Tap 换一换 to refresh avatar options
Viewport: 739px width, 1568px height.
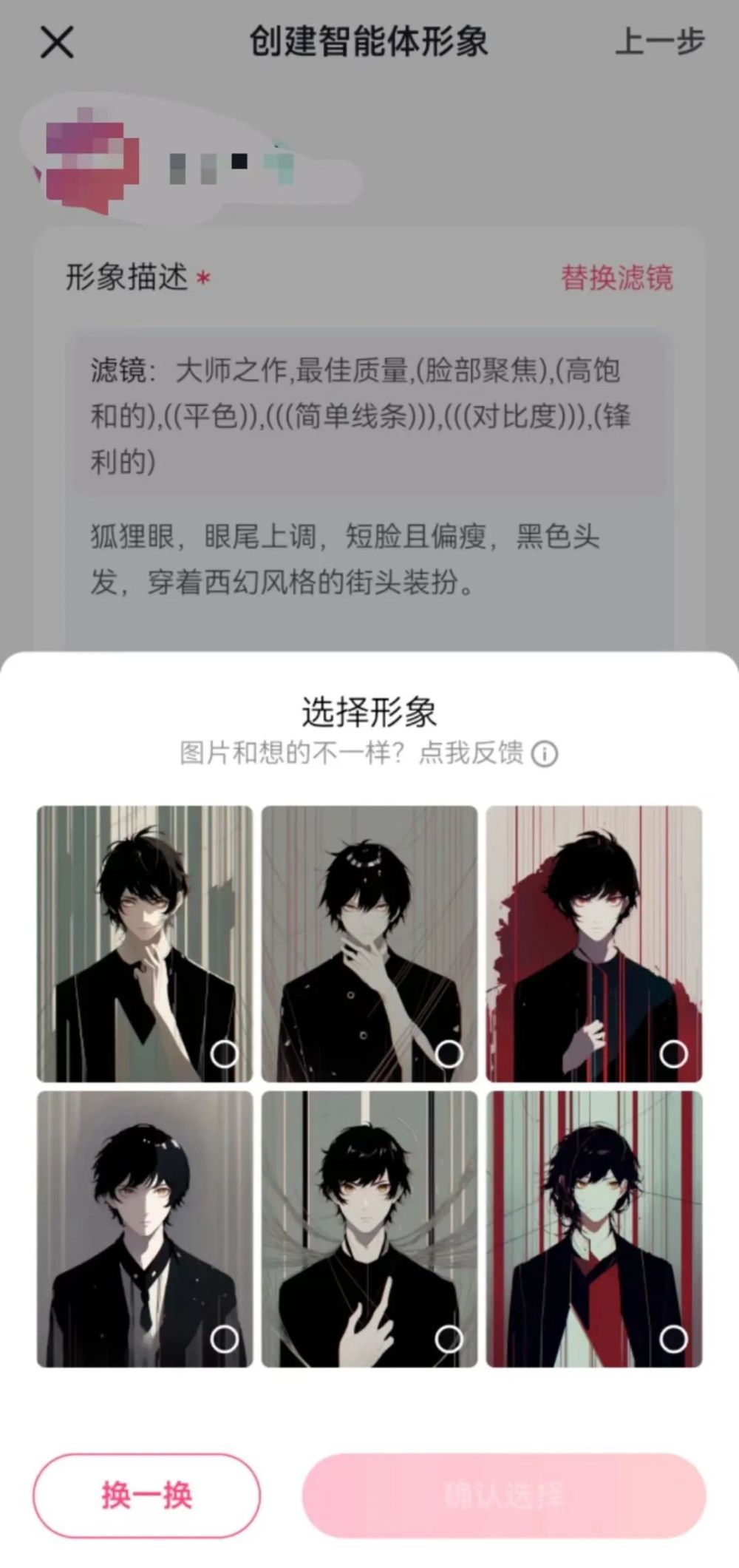pyautogui.click(x=146, y=1495)
